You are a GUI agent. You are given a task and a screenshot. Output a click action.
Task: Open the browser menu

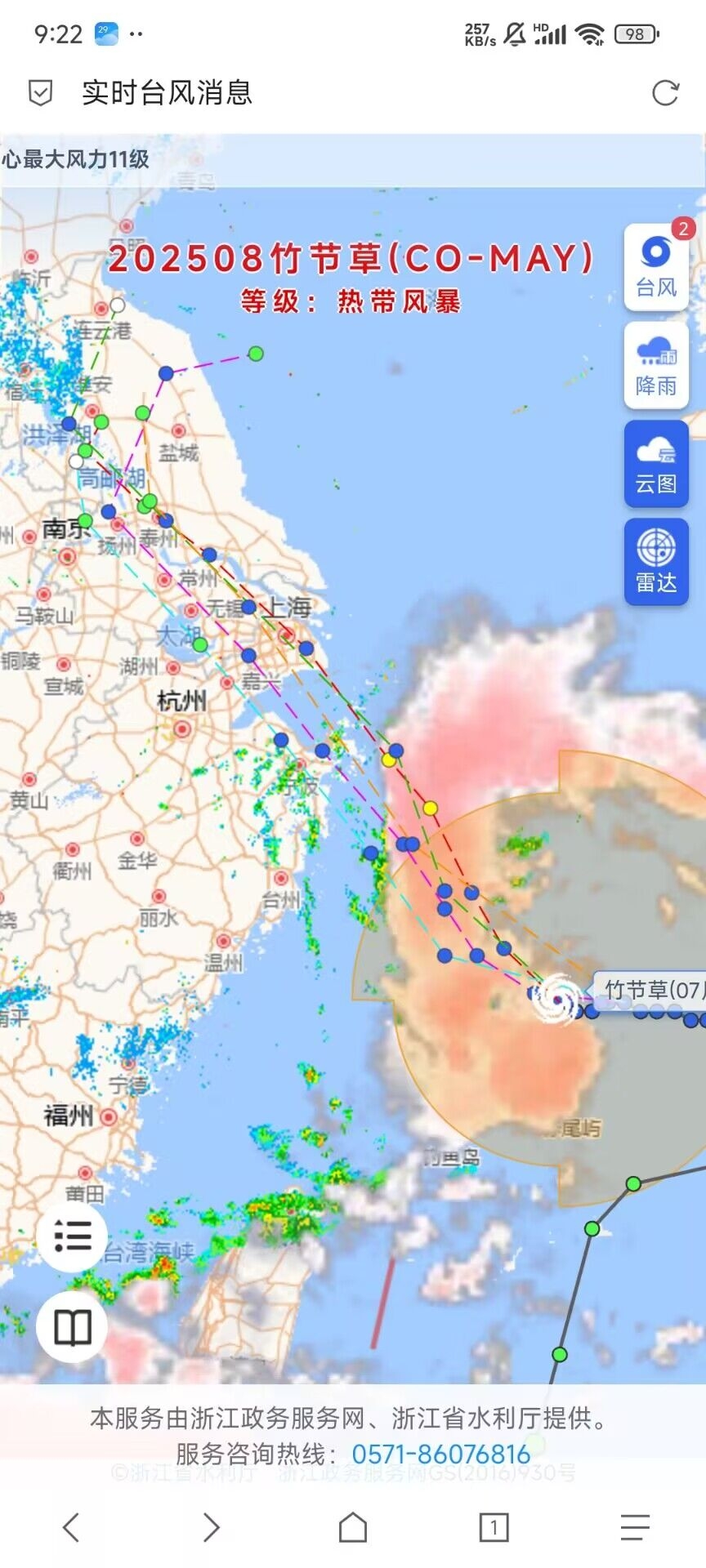[x=635, y=1526]
